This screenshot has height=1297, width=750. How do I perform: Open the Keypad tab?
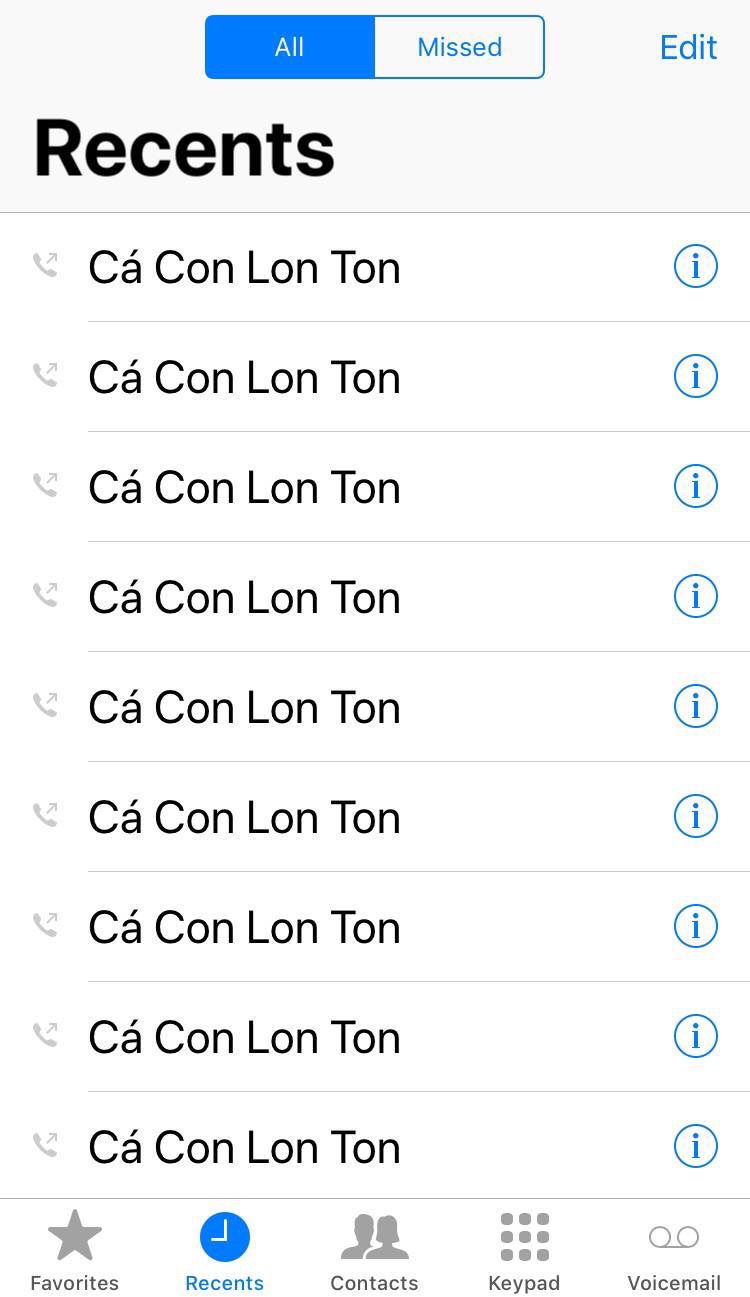pos(524,1250)
